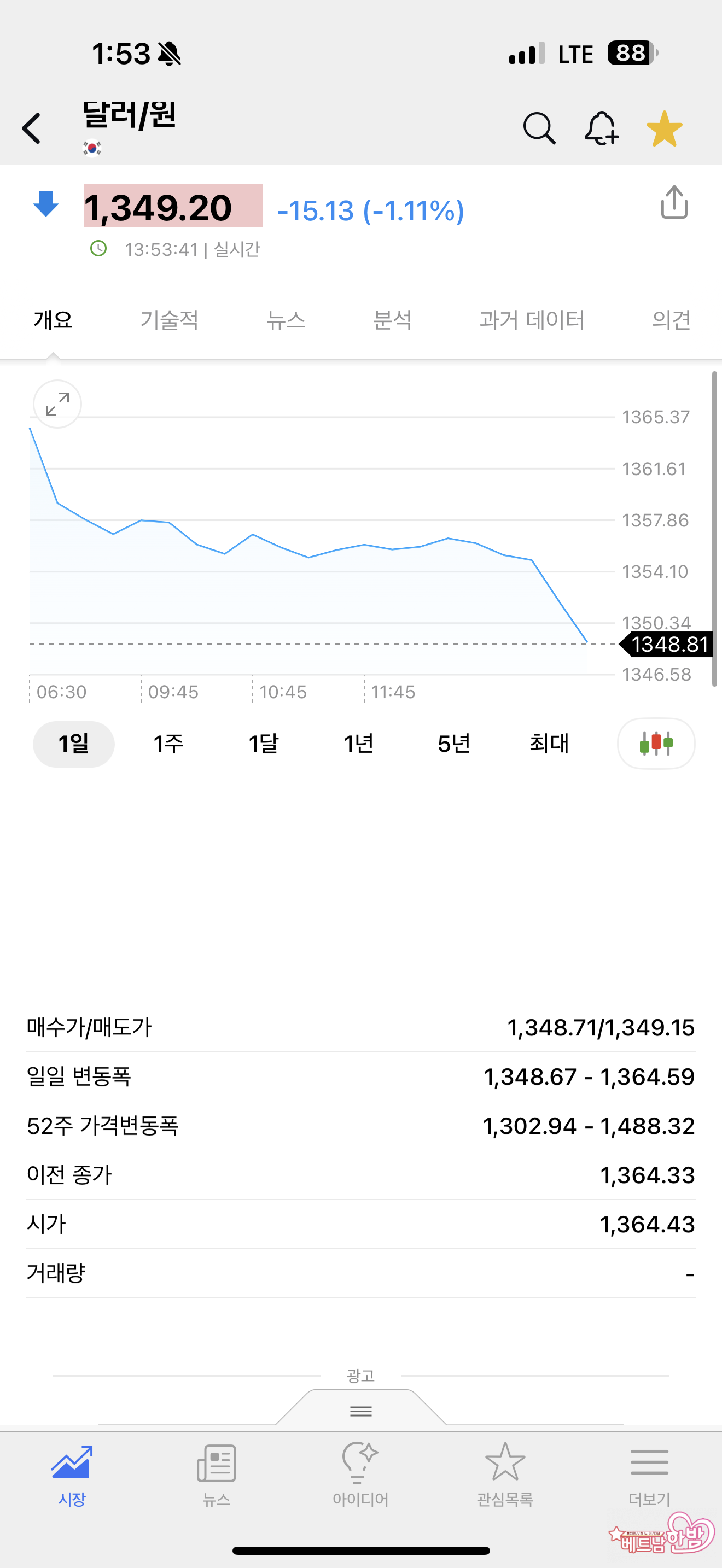This screenshot has height=1568, width=722.
Task: Switch the chart to candlestick view
Action: tap(656, 743)
